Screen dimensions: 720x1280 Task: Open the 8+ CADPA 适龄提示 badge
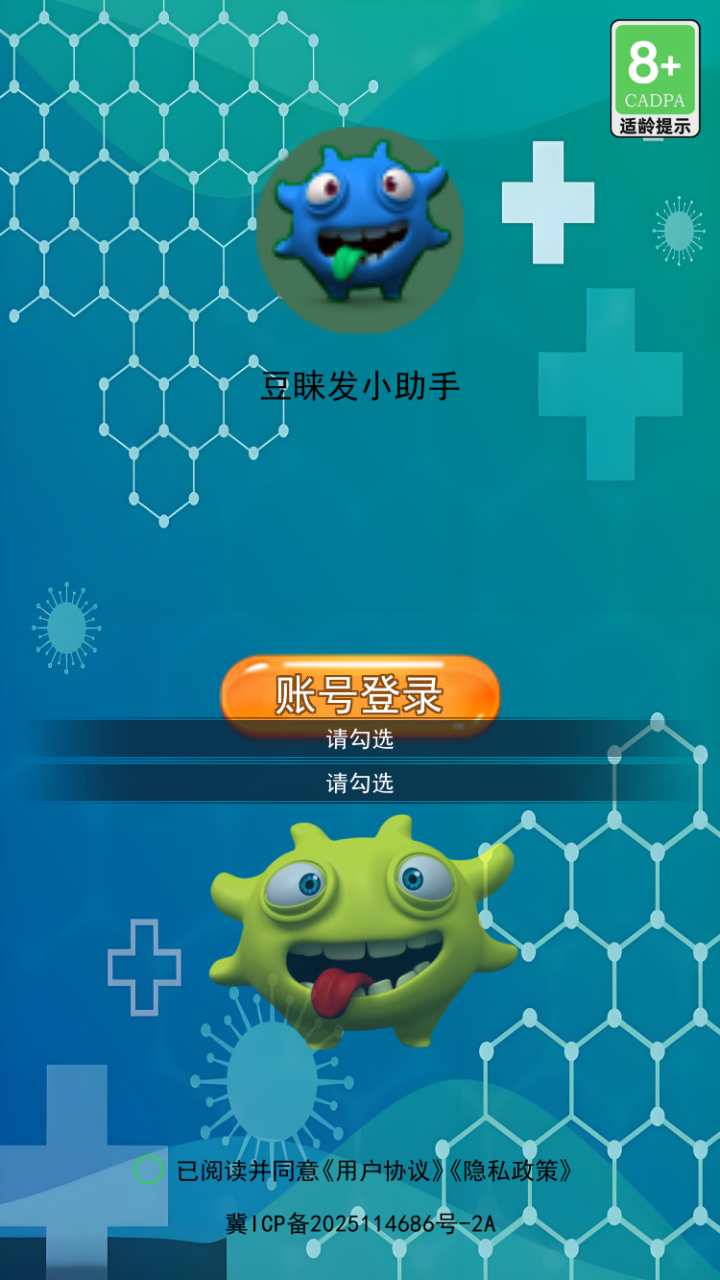click(655, 79)
